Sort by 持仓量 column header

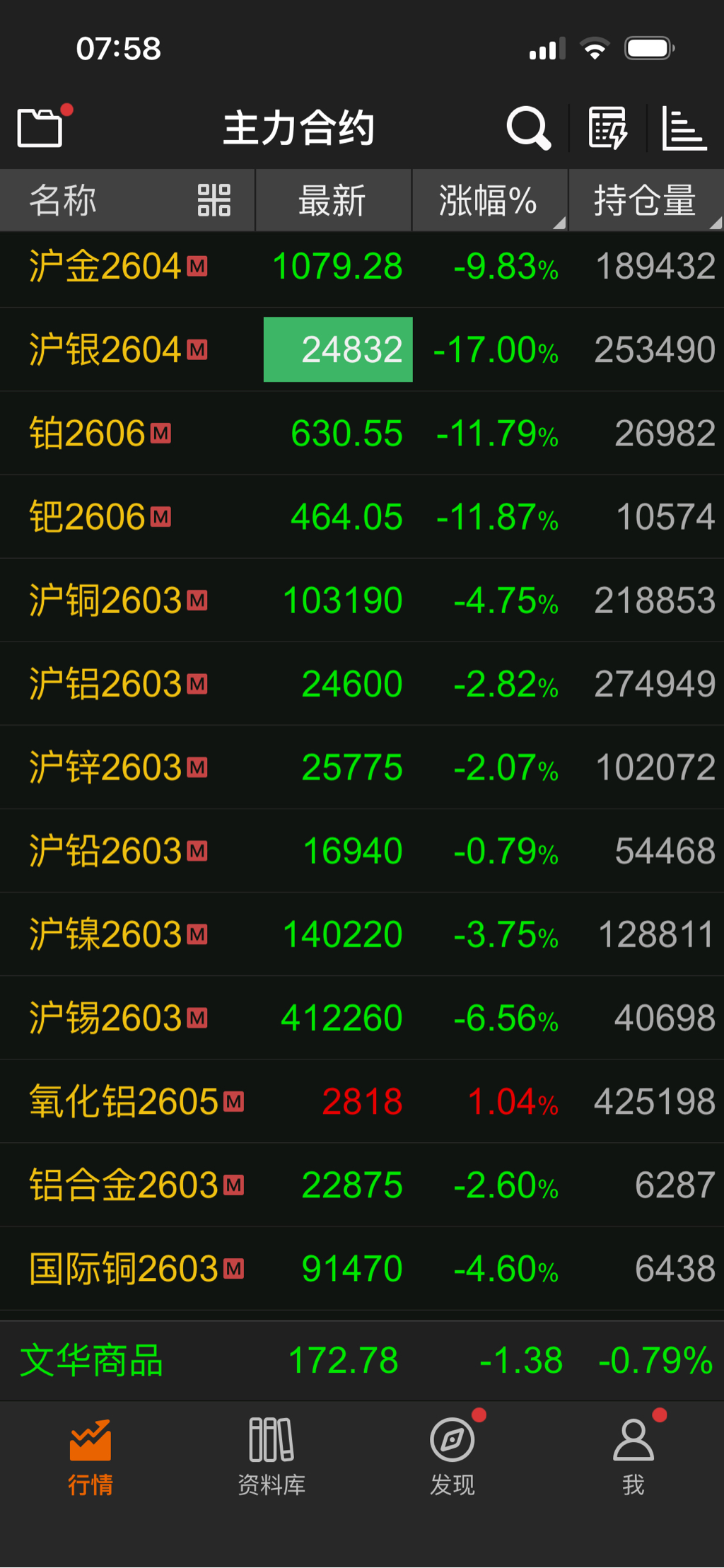[x=645, y=200]
